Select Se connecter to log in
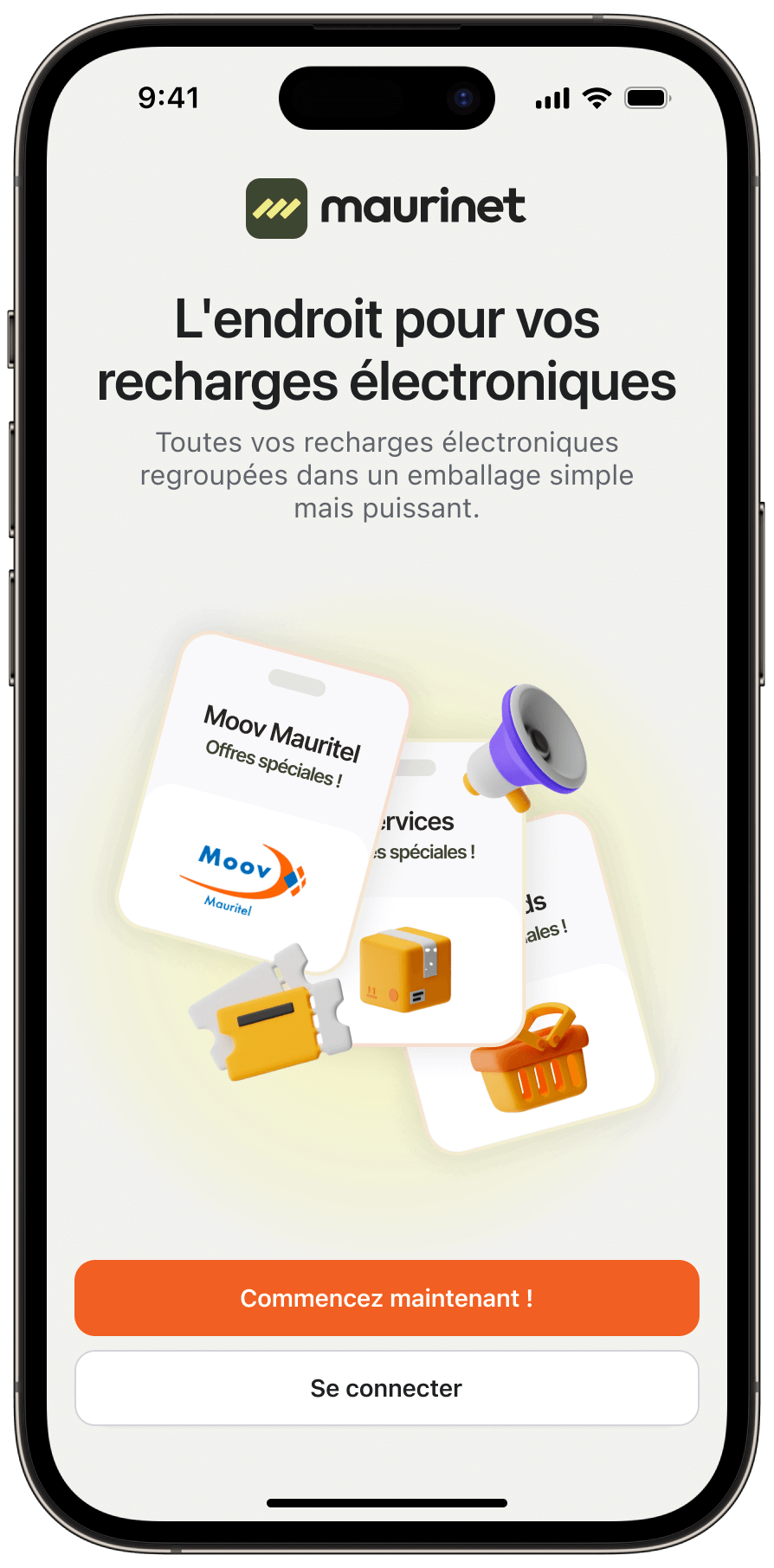774x1568 pixels. pos(386,1388)
